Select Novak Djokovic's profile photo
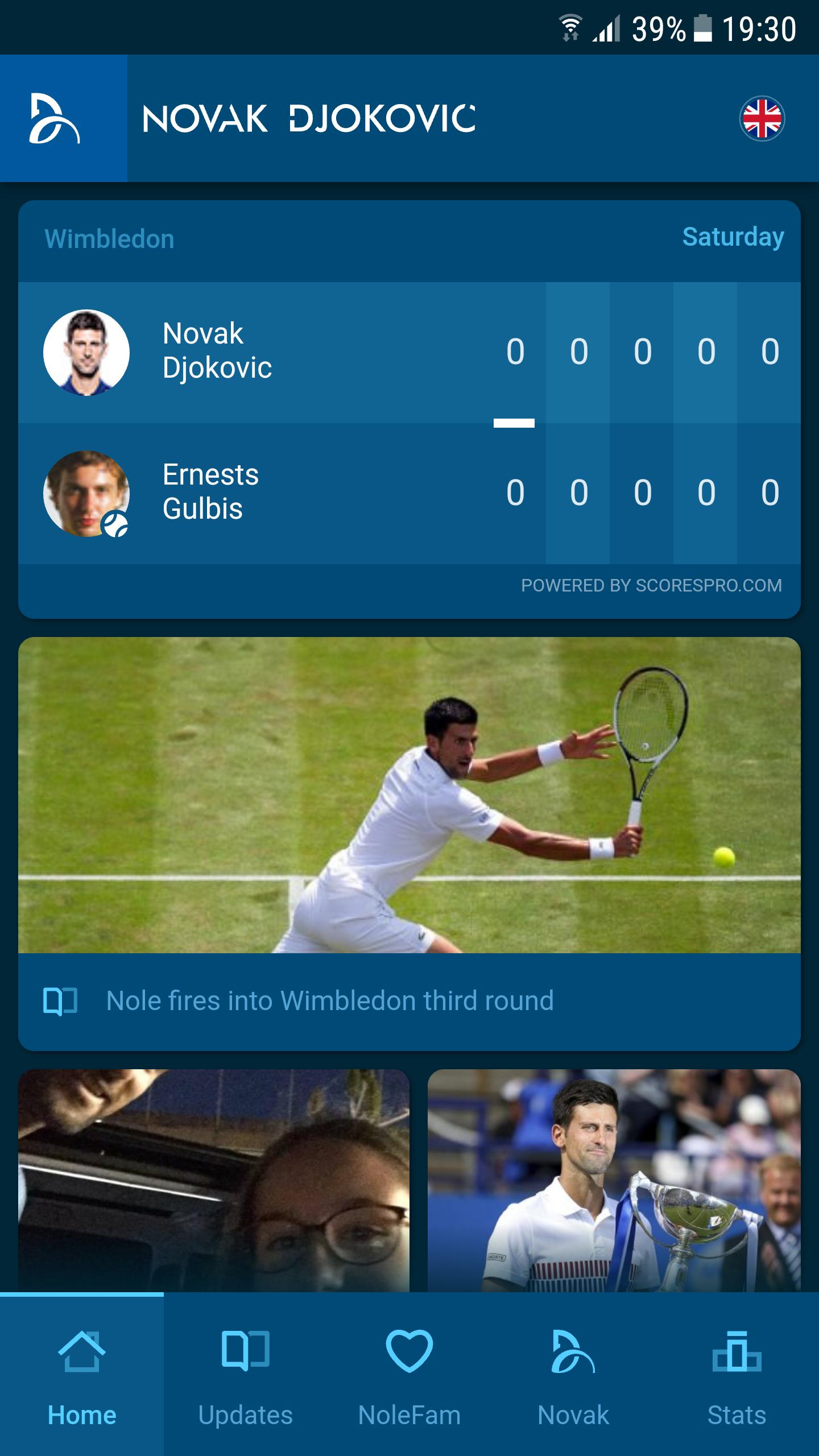 click(86, 354)
